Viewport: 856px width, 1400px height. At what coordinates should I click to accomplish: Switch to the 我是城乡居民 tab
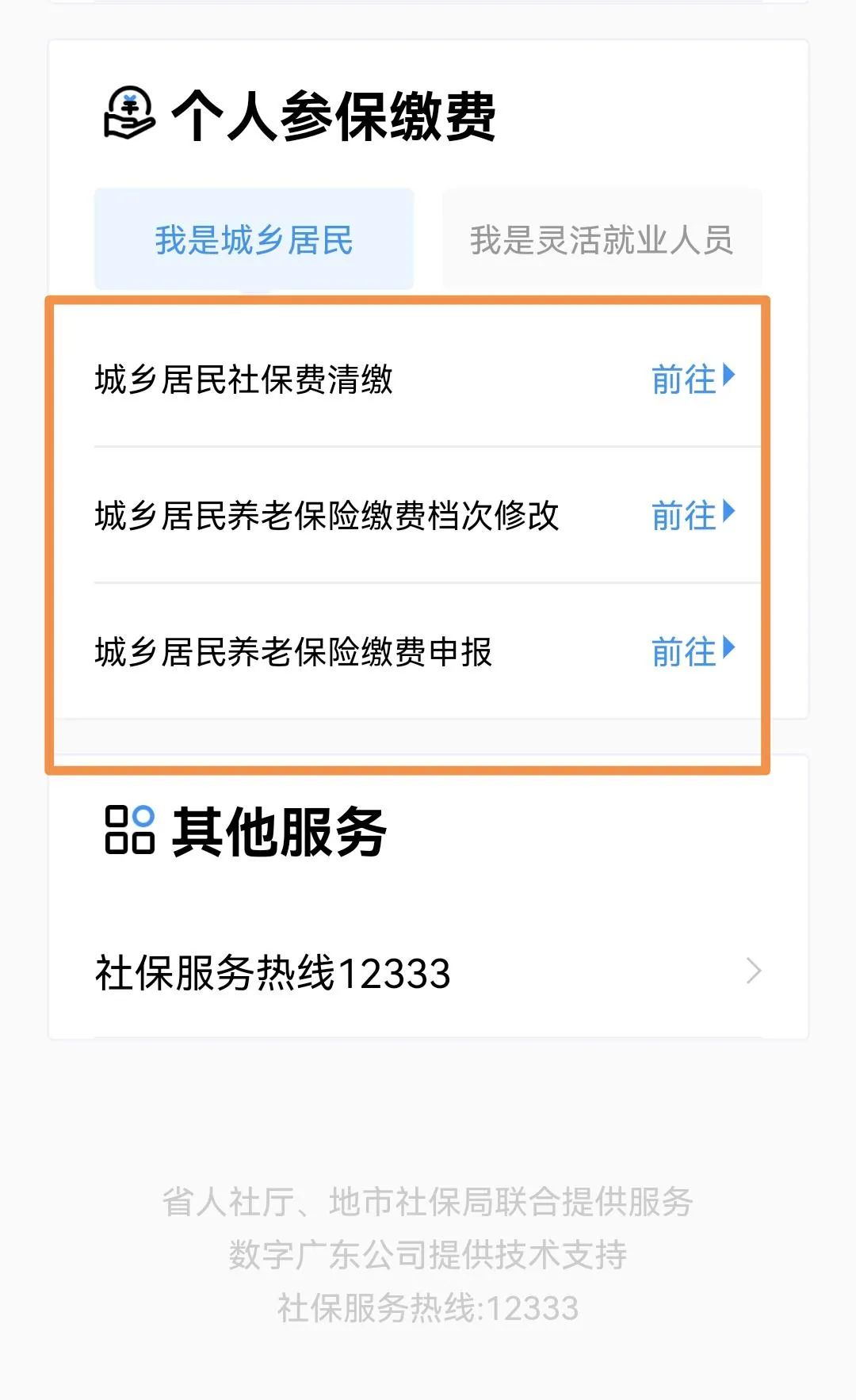[x=254, y=239]
